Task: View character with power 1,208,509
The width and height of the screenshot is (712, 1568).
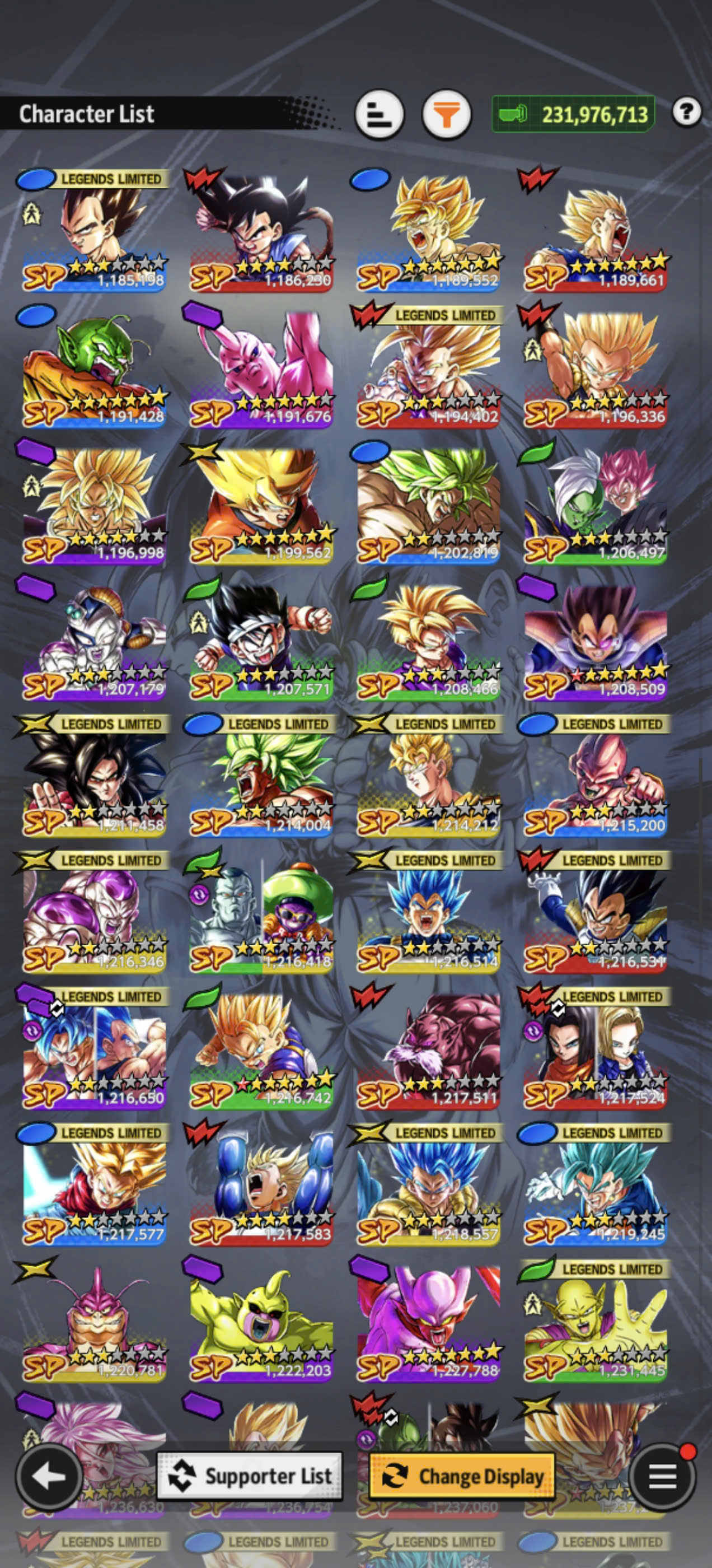Action: [595, 640]
